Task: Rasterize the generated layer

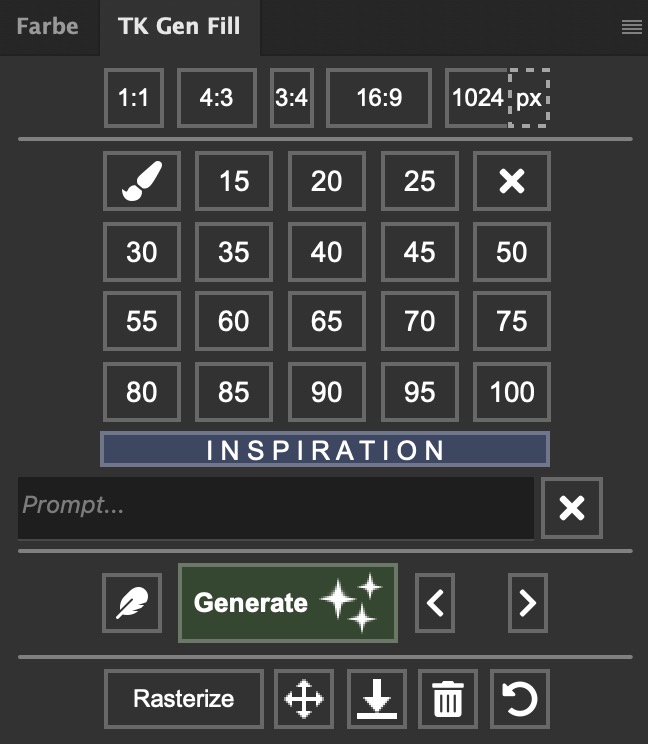Action: tap(184, 698)
